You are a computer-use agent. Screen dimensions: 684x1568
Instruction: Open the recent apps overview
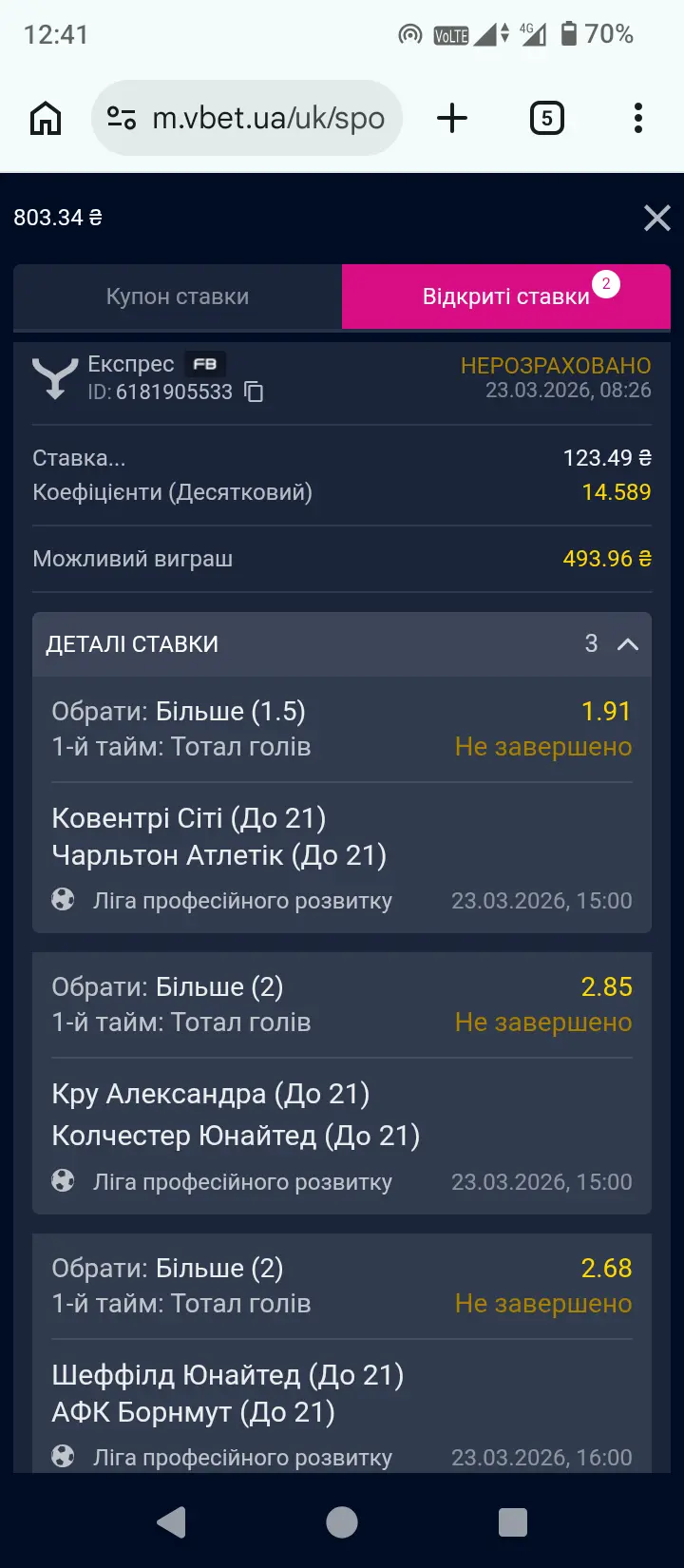(513, 1522)
